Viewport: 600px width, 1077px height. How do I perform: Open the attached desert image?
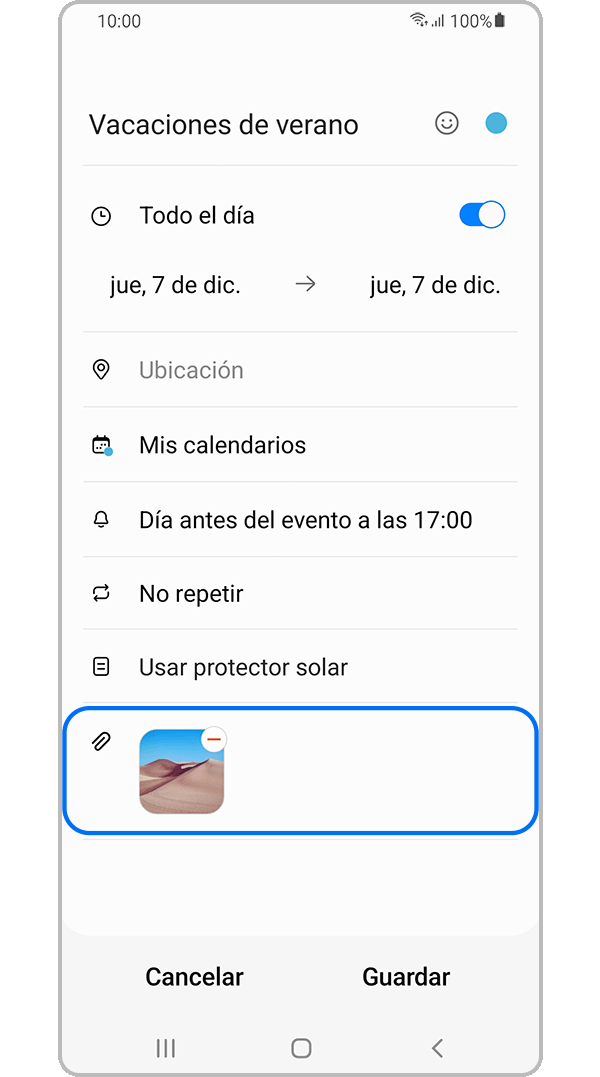pyautogui.click(x=178, y=775)
